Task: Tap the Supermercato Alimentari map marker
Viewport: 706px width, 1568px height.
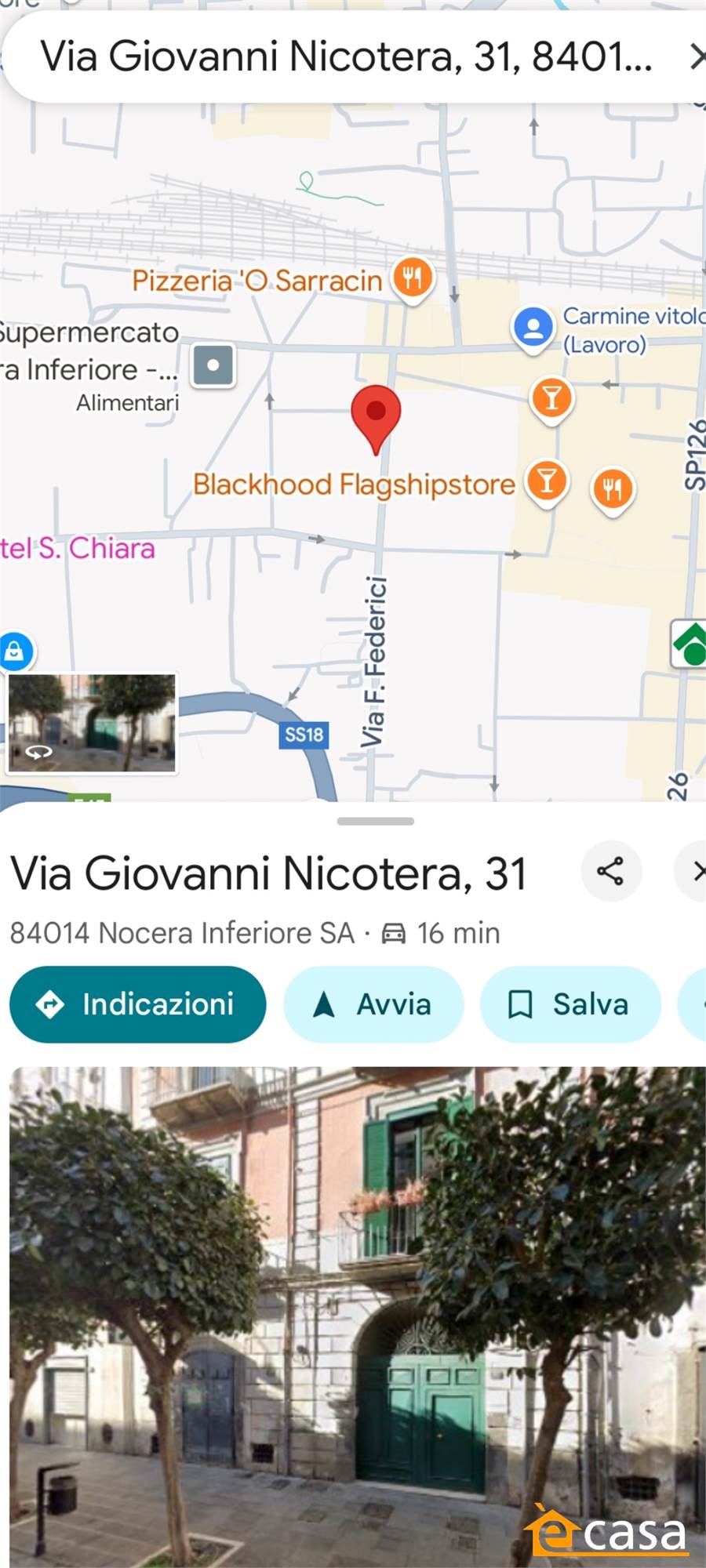Action: [x=213, y=365]
